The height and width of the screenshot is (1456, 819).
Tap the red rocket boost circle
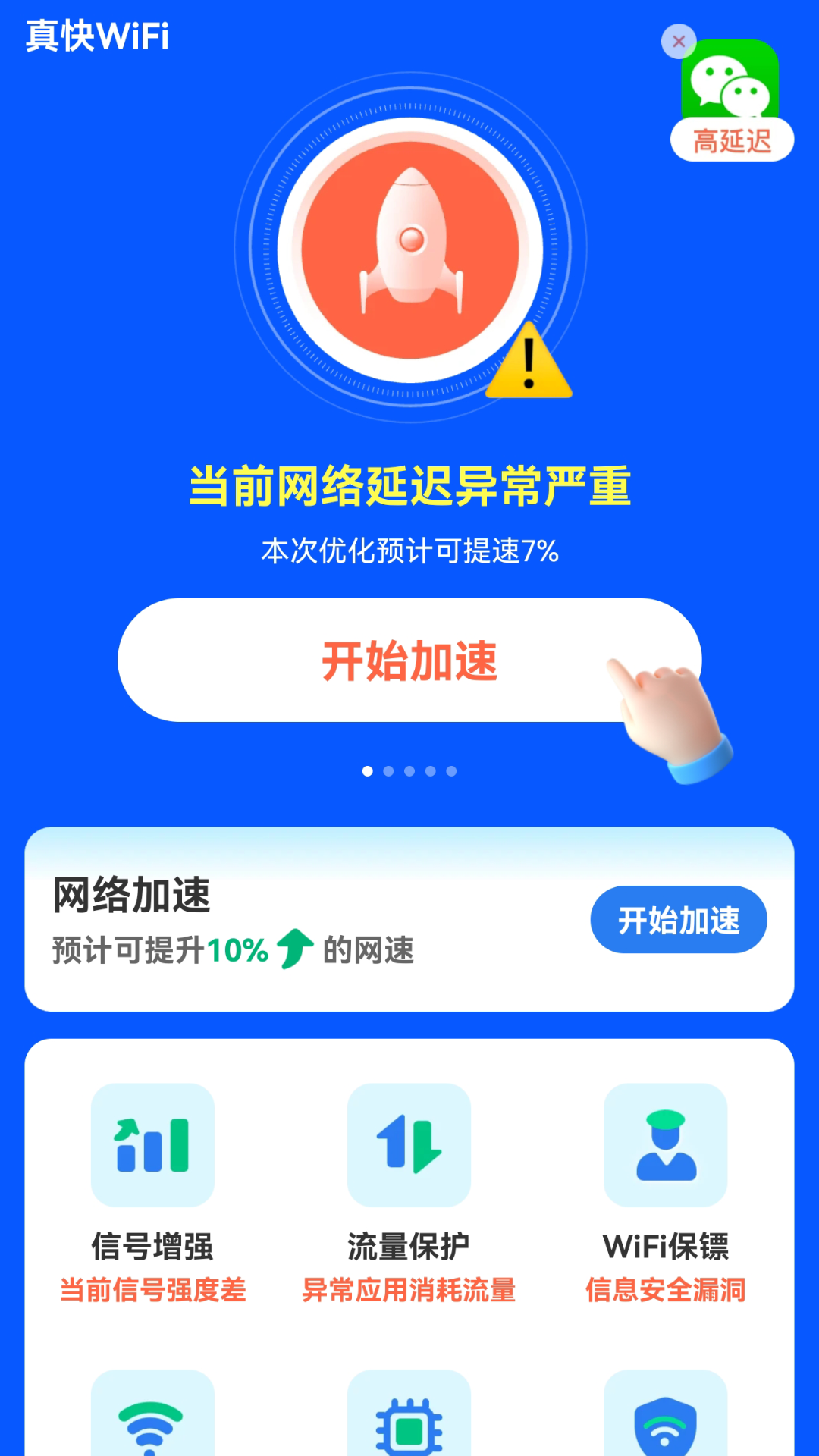pyautogui.click(x=410, y=249)
